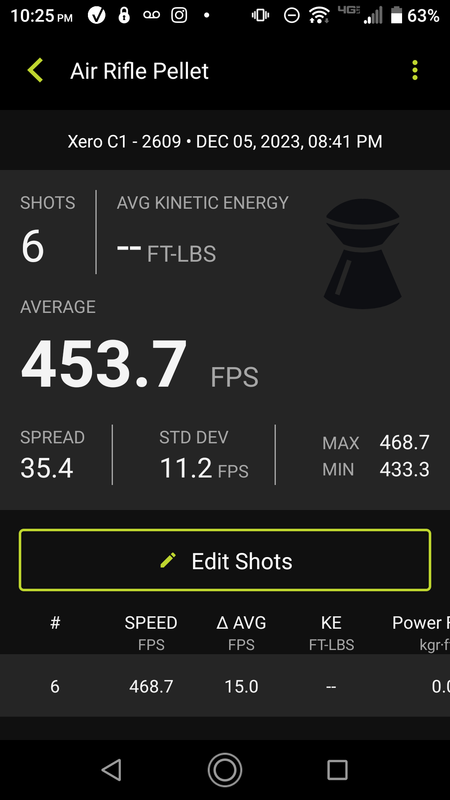Open recent apps from navigation bar
The image size is (450, 800).
(x=337, y=769)
